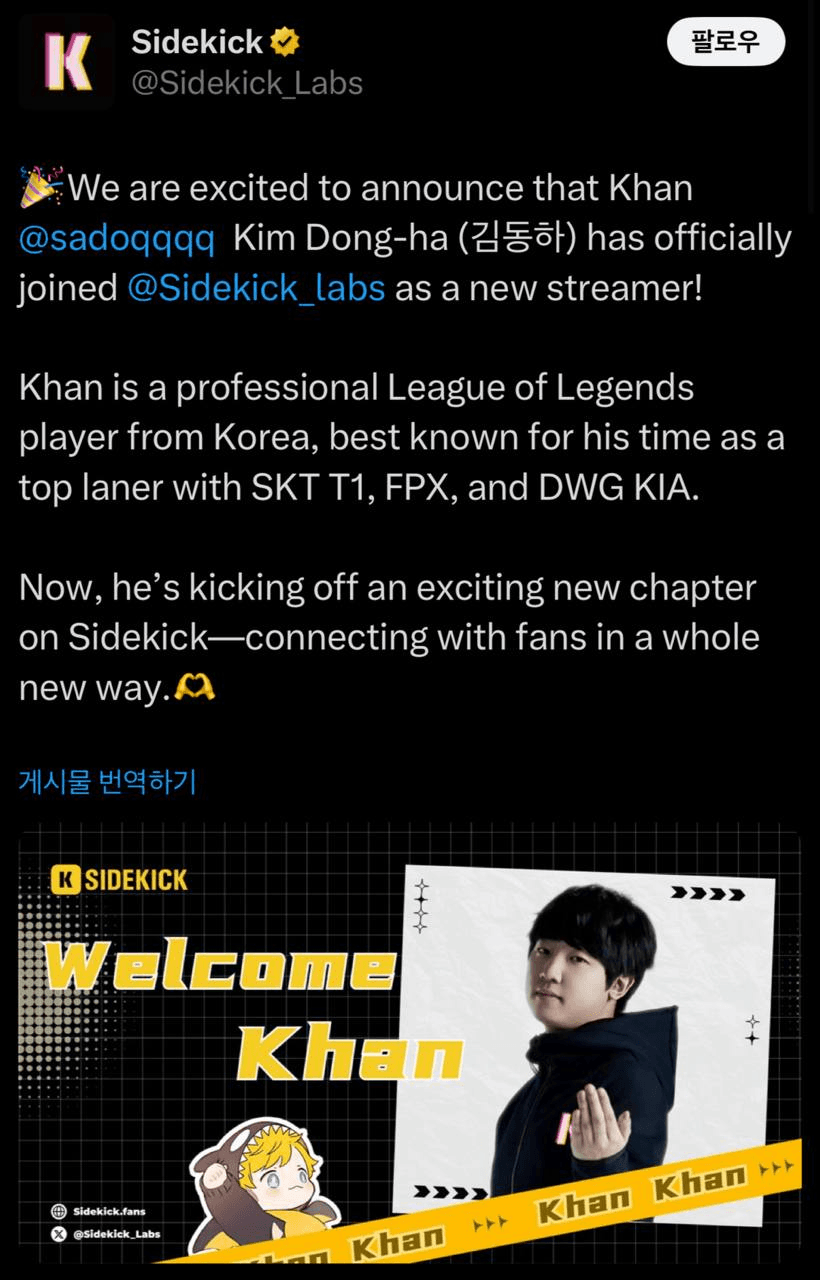Translate post via 게시물 번역하기
Viewport: 820px width, 1280px height.
tap(107, 781)
